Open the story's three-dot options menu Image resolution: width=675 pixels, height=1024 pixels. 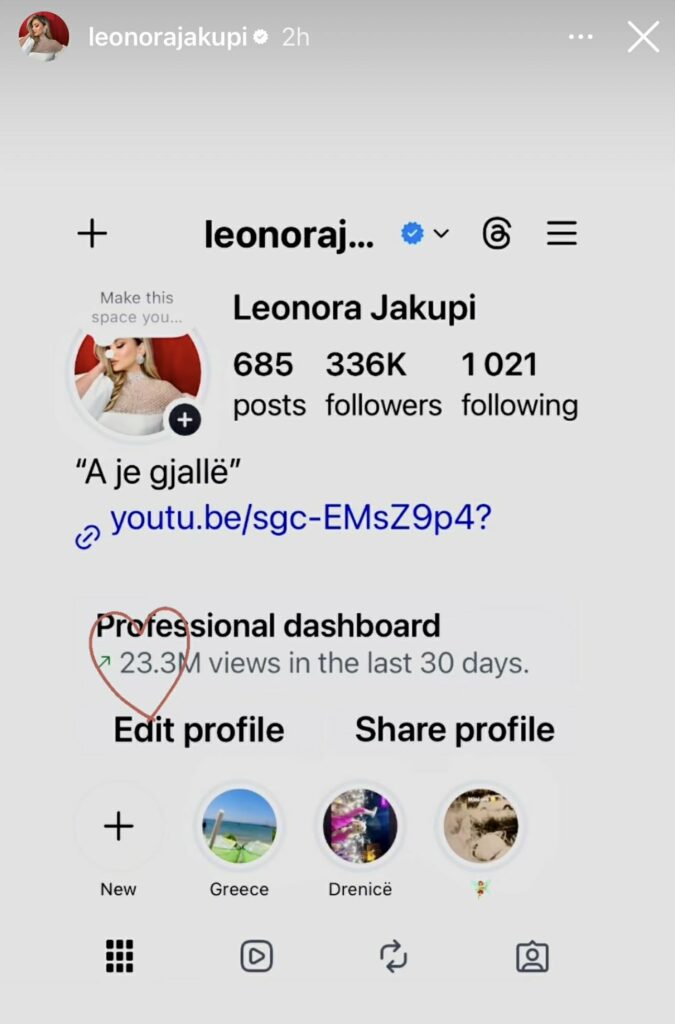(x=581, y=38)
